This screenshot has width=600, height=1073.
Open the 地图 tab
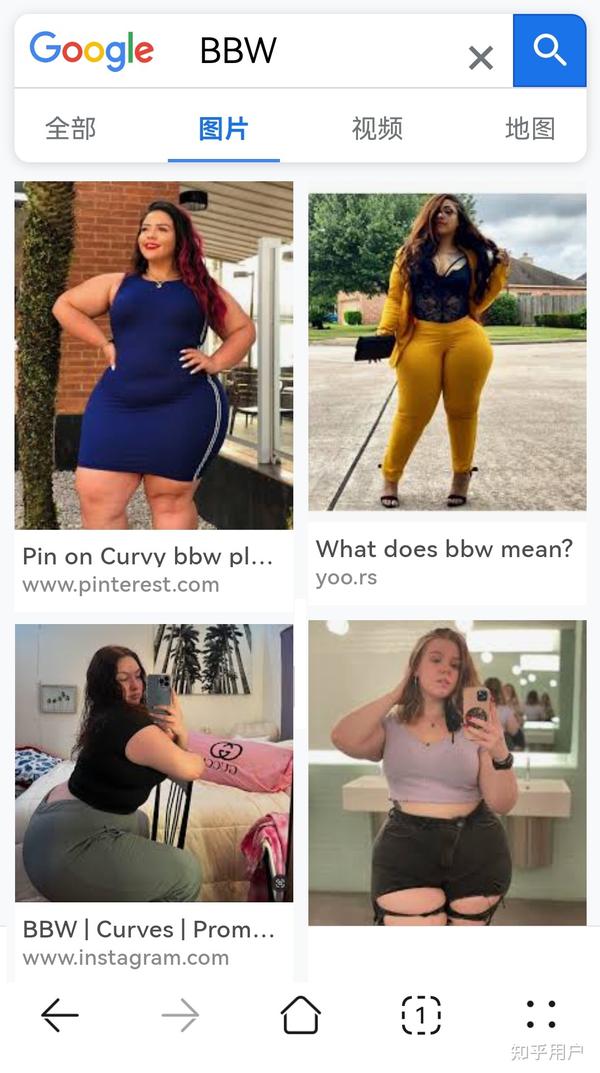click(530, 128)
